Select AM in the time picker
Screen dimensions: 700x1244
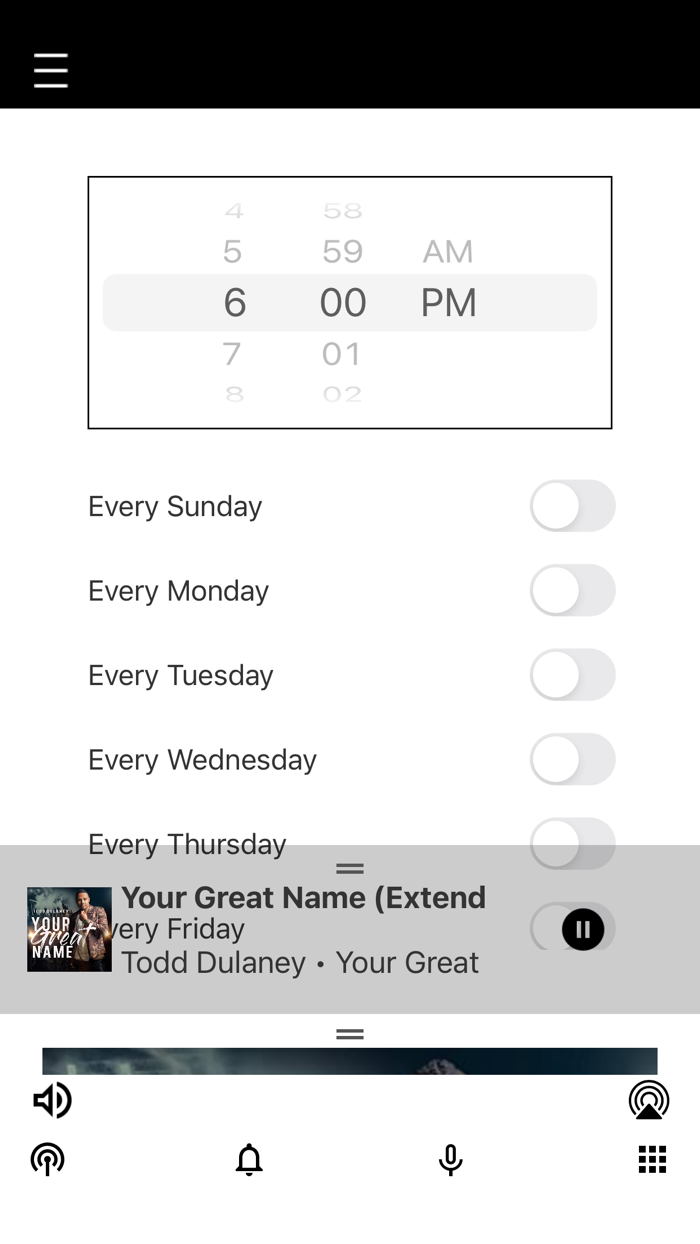pyautogui.click(x=447, y=252)
